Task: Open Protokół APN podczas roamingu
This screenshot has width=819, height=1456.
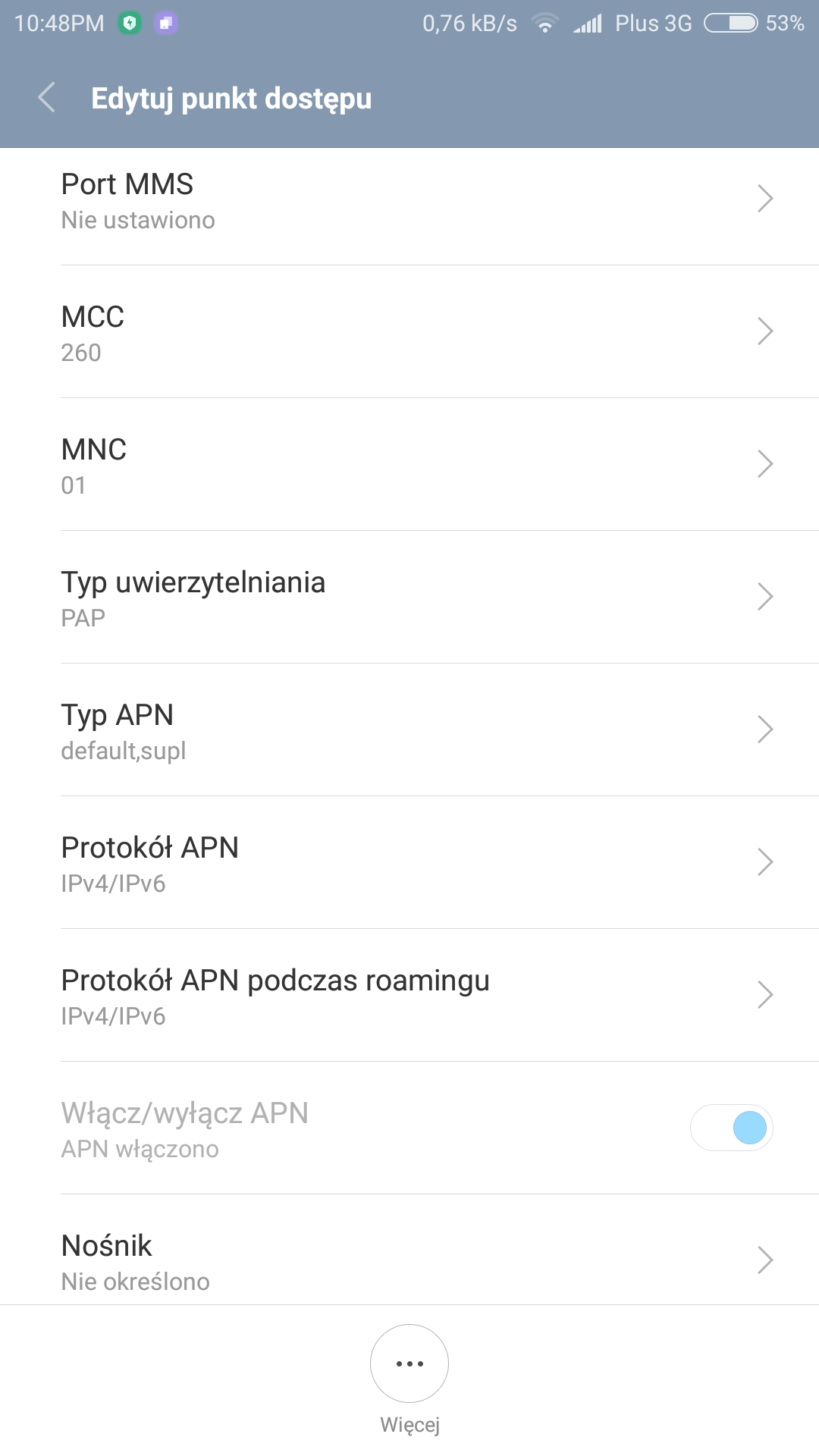Action: (409, 996)
